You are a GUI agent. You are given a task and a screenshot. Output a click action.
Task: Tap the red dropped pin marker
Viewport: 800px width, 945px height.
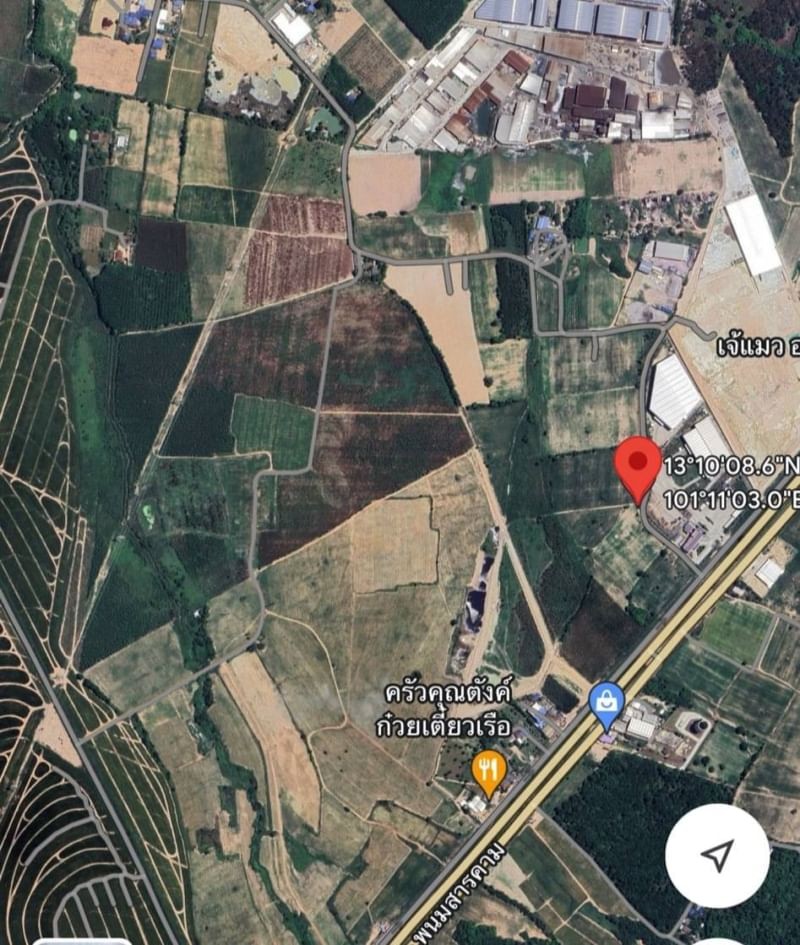pos(637,464)
